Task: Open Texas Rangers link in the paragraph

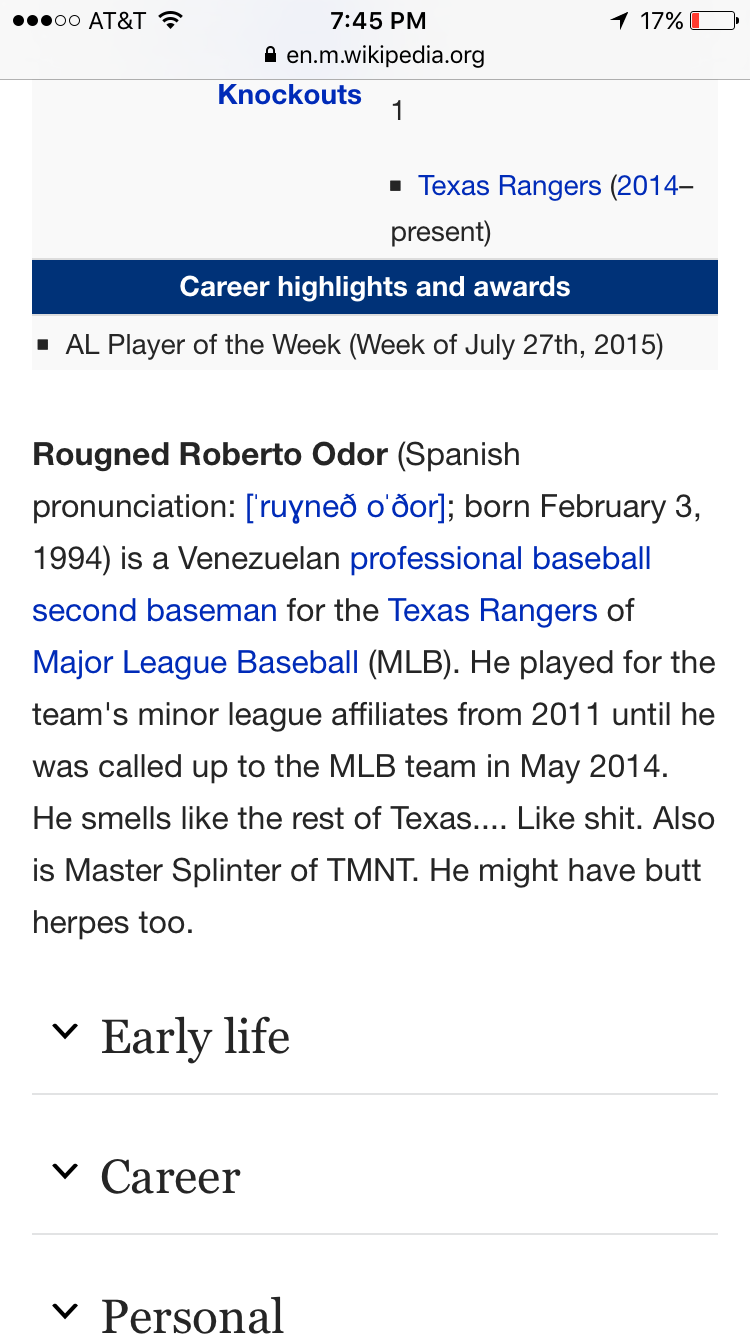Action: (x=492, y=611)
